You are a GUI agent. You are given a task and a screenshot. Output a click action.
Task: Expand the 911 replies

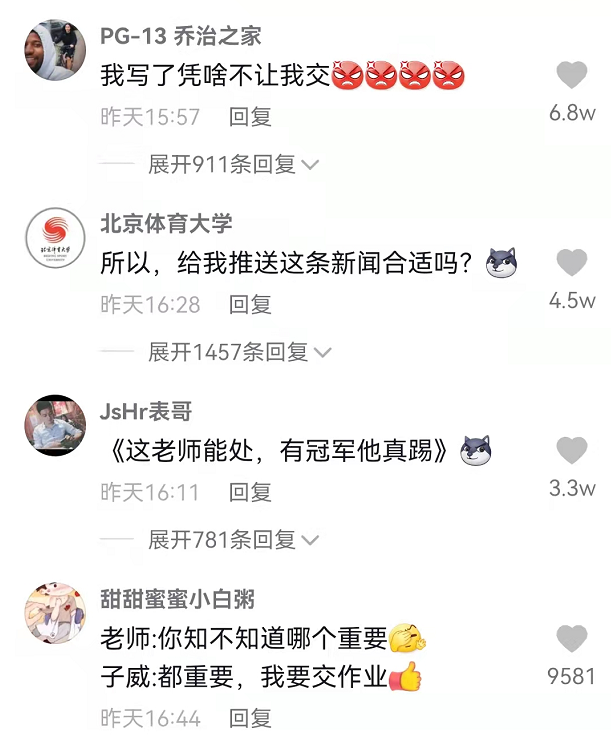[x=233, y=164]
